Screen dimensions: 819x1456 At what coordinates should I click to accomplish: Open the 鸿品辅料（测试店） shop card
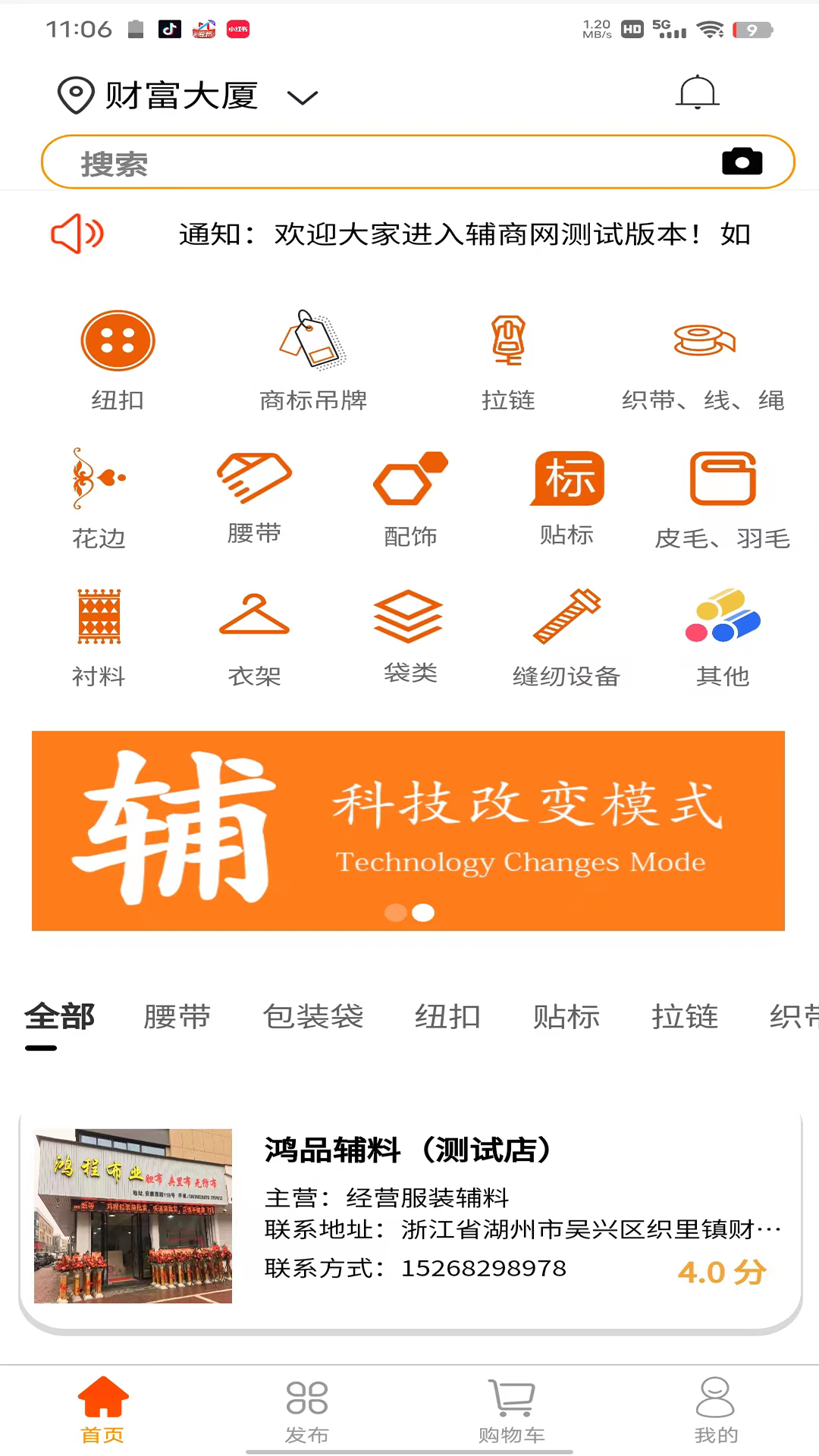(x=409, y=1216)
